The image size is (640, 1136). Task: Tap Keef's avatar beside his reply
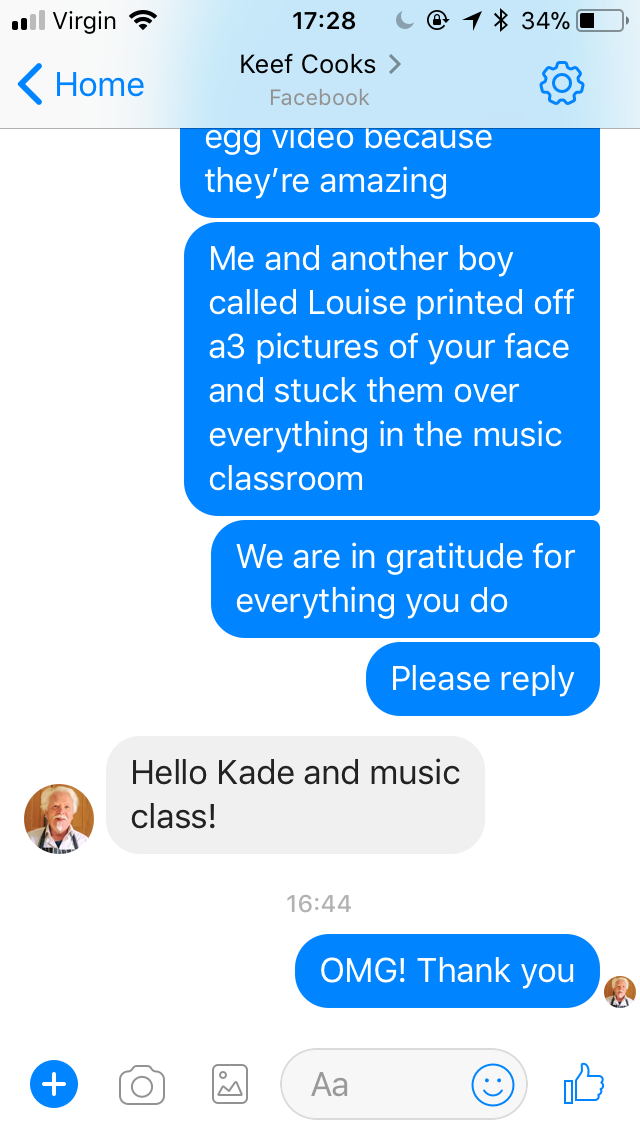click(59, 818)
